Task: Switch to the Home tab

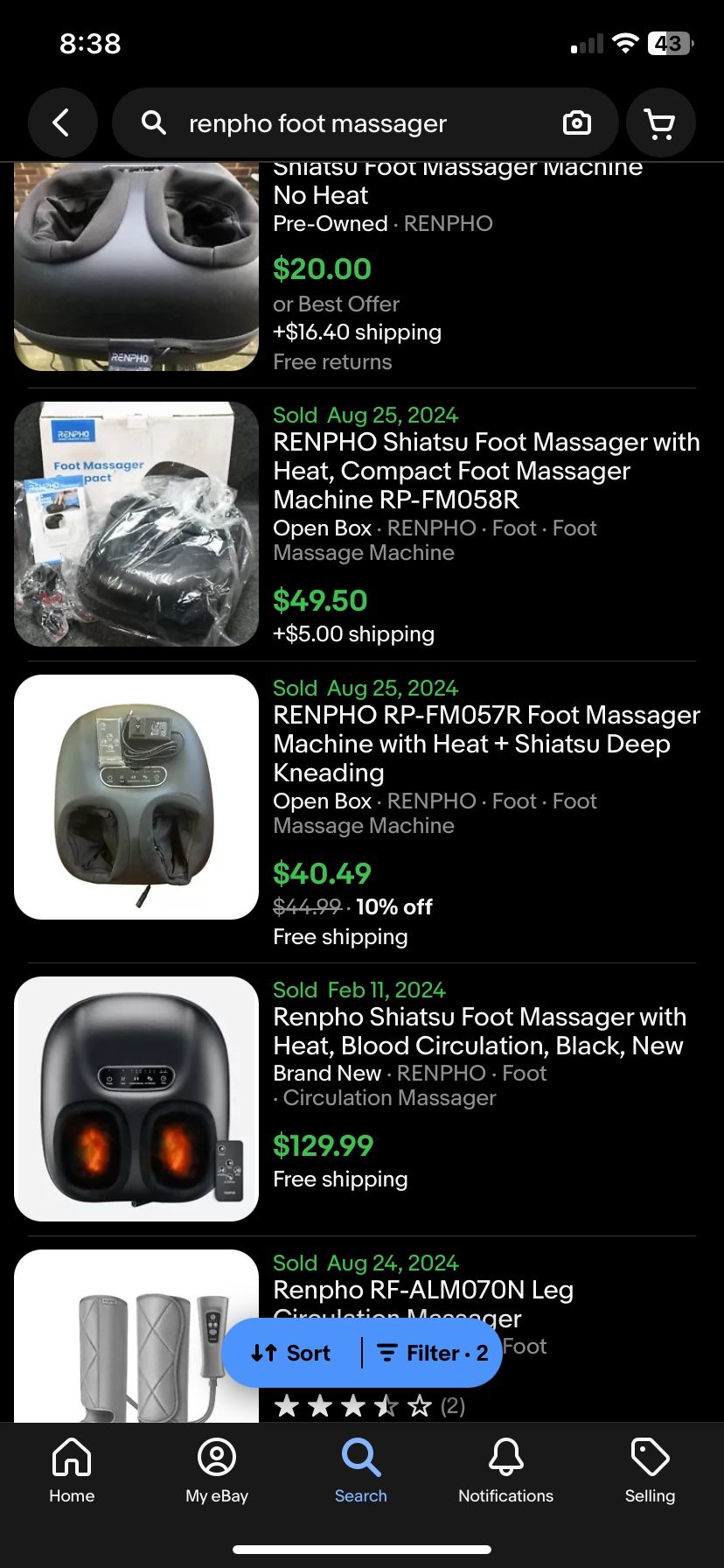Action: [x=72, y=1470]
